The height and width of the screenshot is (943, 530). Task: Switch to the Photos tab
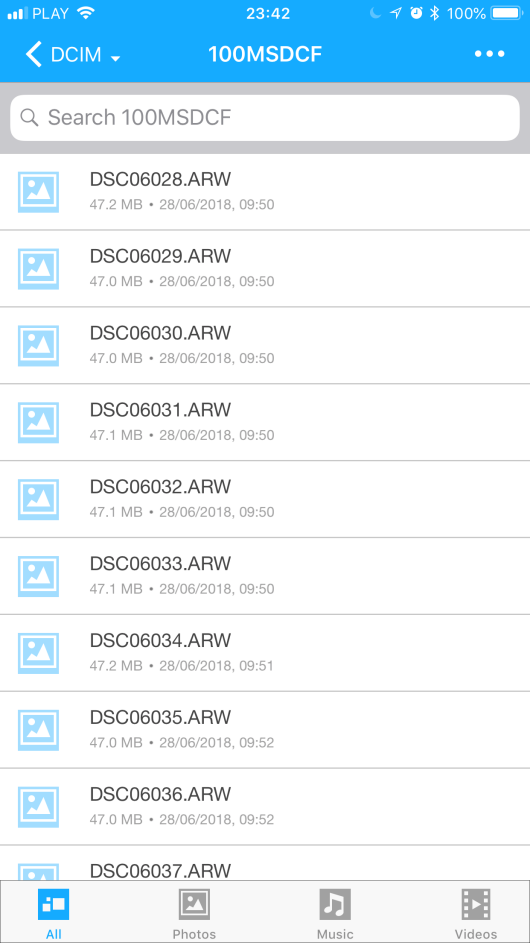click(x=194, y=913)
